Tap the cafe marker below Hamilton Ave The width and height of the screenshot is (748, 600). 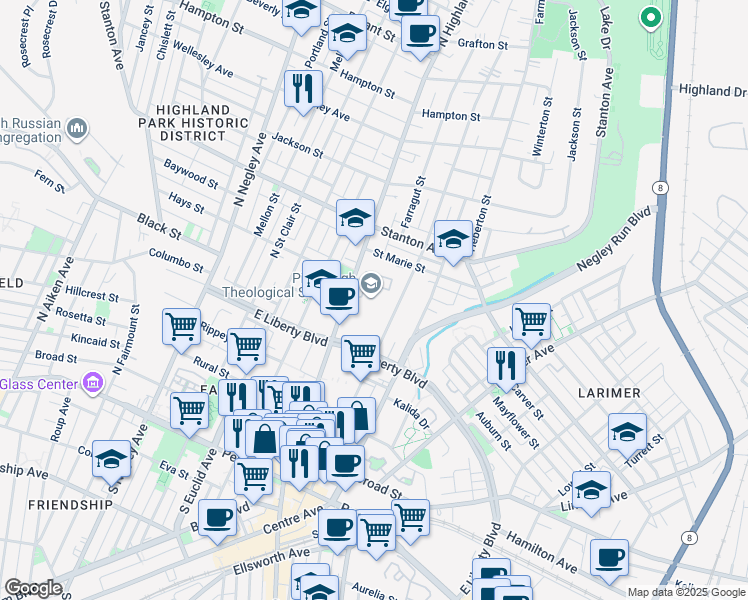point(609,557)
